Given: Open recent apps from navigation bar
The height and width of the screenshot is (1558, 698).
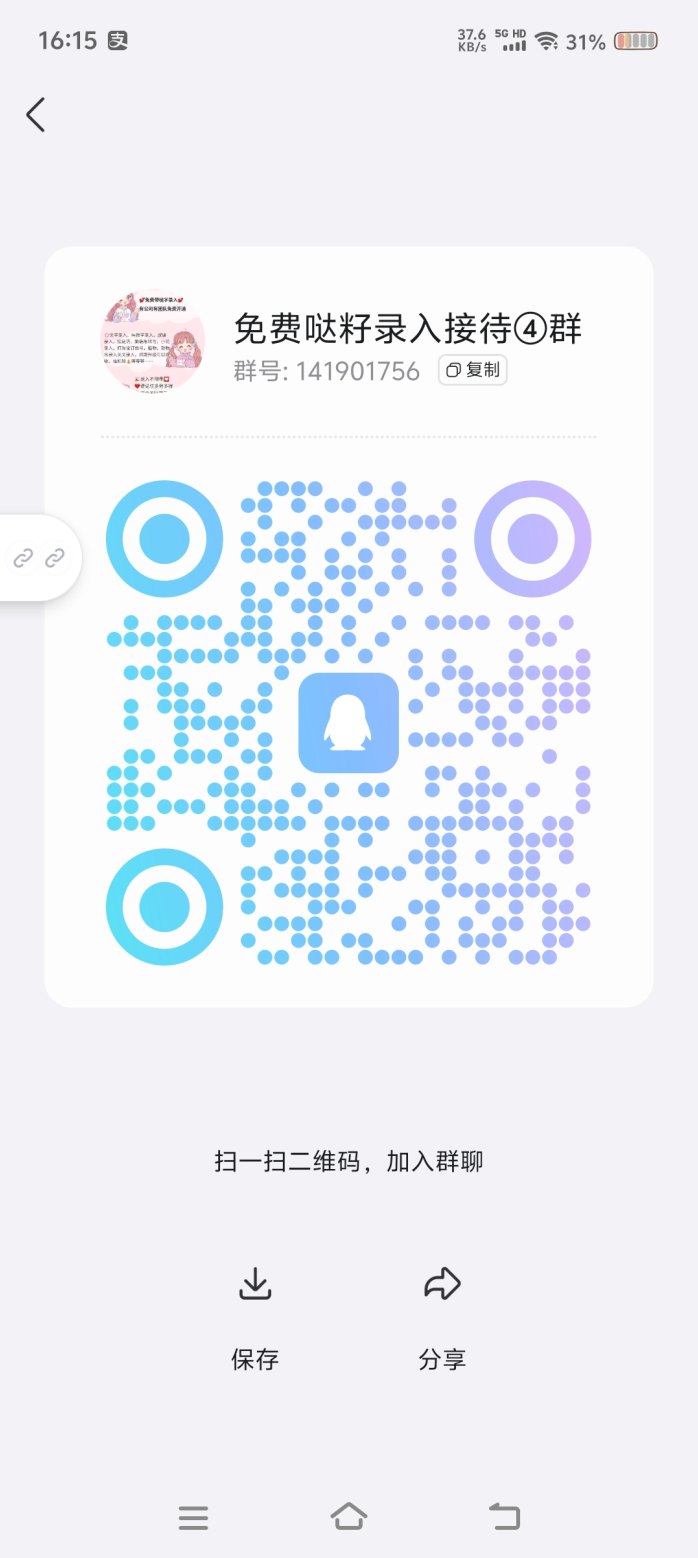Looking at the screenshot, I should (x=193, y=1517).
